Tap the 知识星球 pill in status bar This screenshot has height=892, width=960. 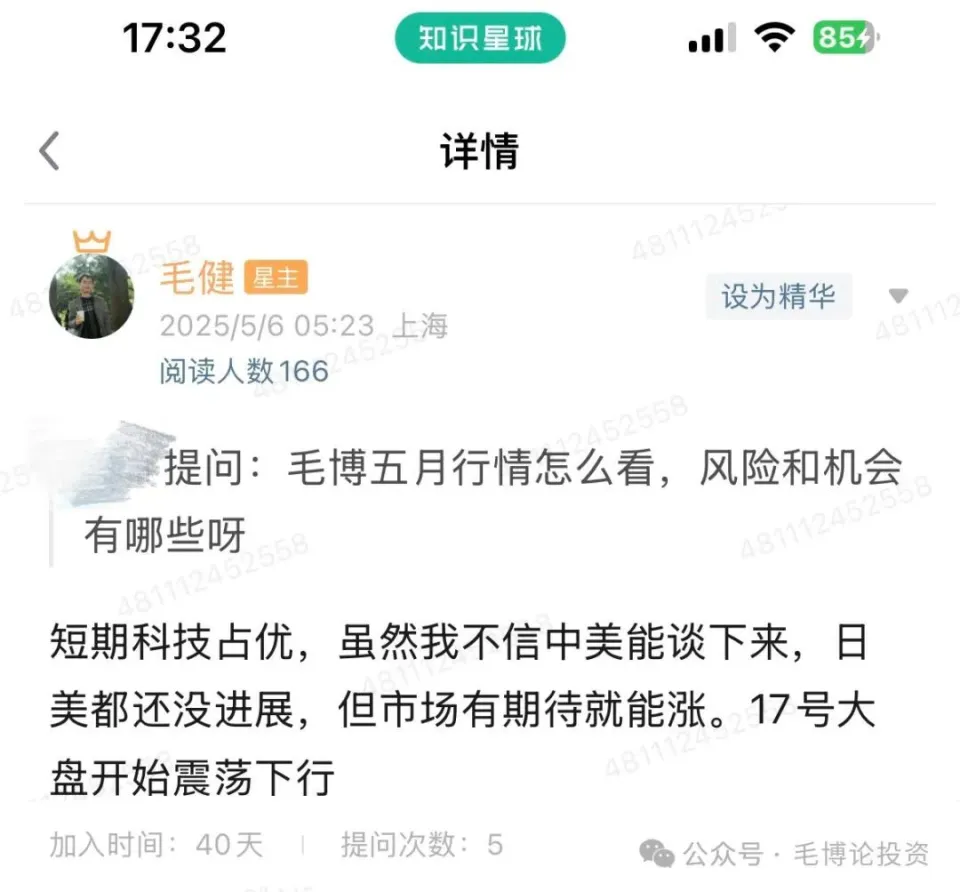point(480,39)
